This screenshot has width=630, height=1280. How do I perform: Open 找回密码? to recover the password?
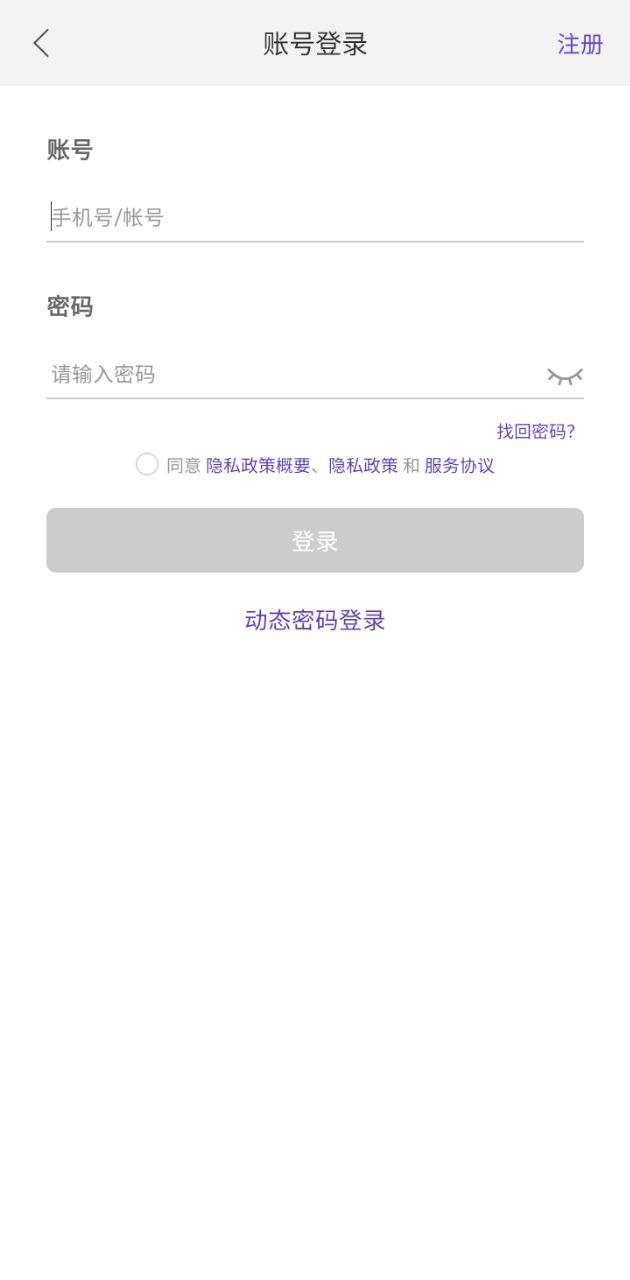[x=536, y=431]
